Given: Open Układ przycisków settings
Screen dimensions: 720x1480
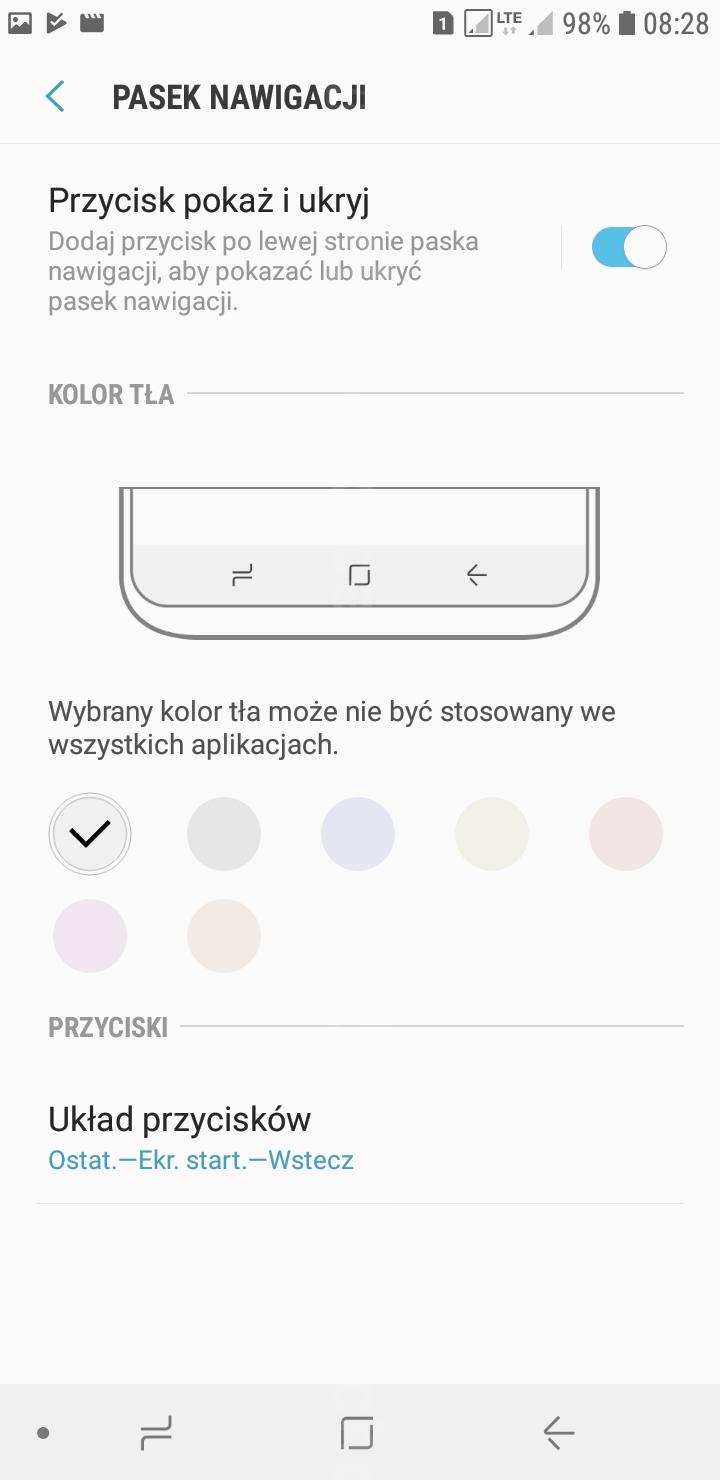Looking at the screenshot, I should [x=360, y=1138].
